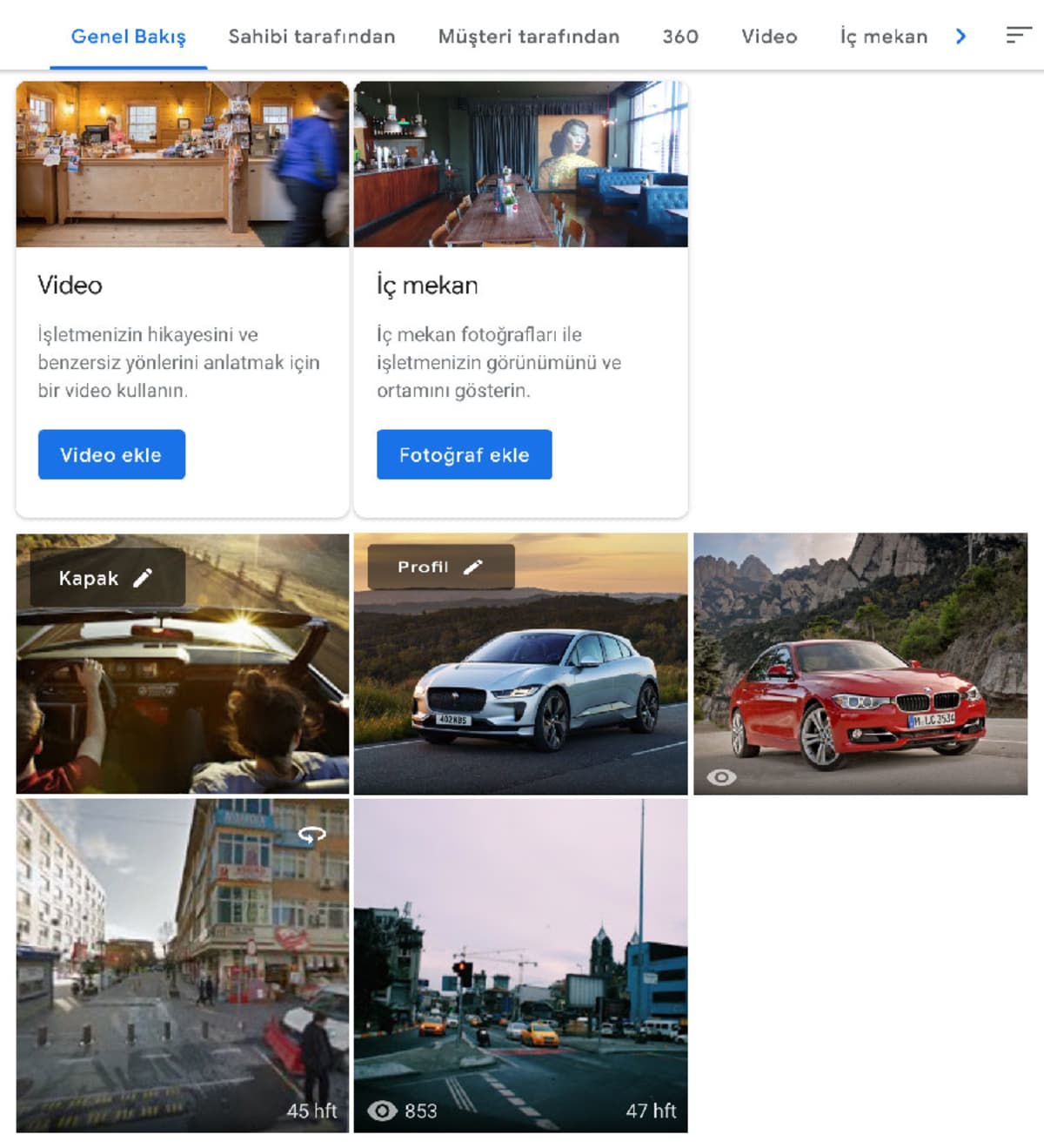This screenshot has width=1044, height=1148.
Task: Open the sort and filter icon
Action: click(1018, 36)
